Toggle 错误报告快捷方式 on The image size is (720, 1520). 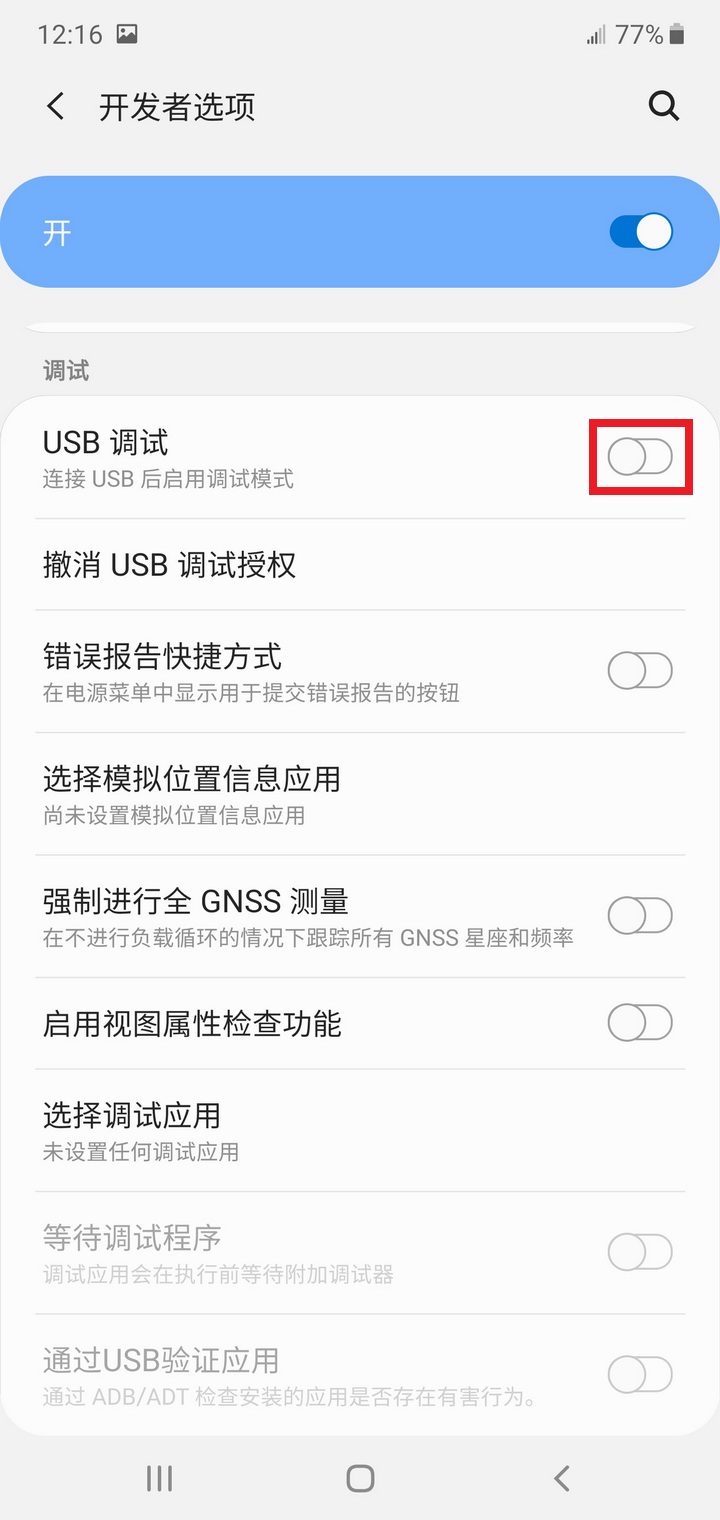[640, 671]
